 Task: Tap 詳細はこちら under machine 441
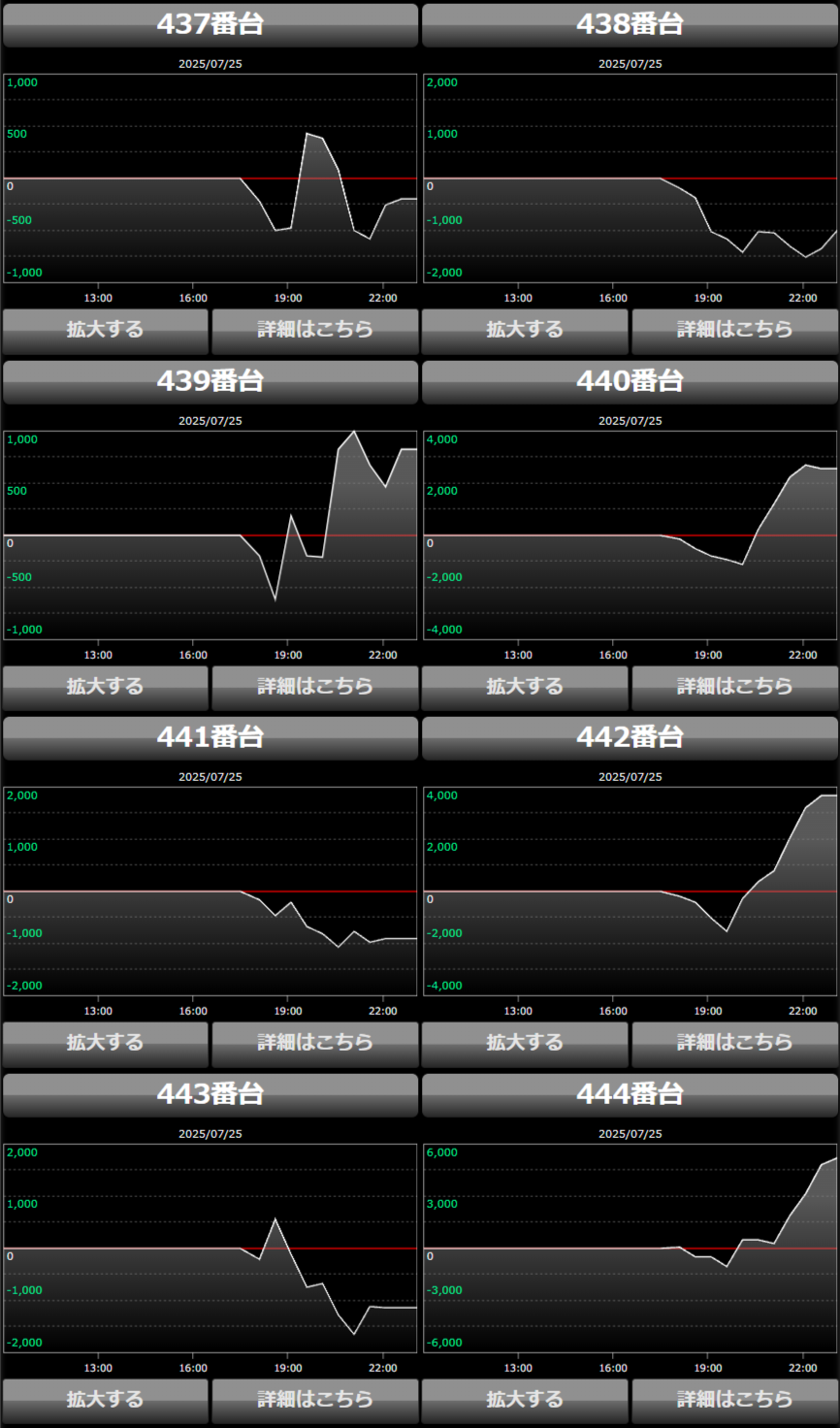(315, 1043)
